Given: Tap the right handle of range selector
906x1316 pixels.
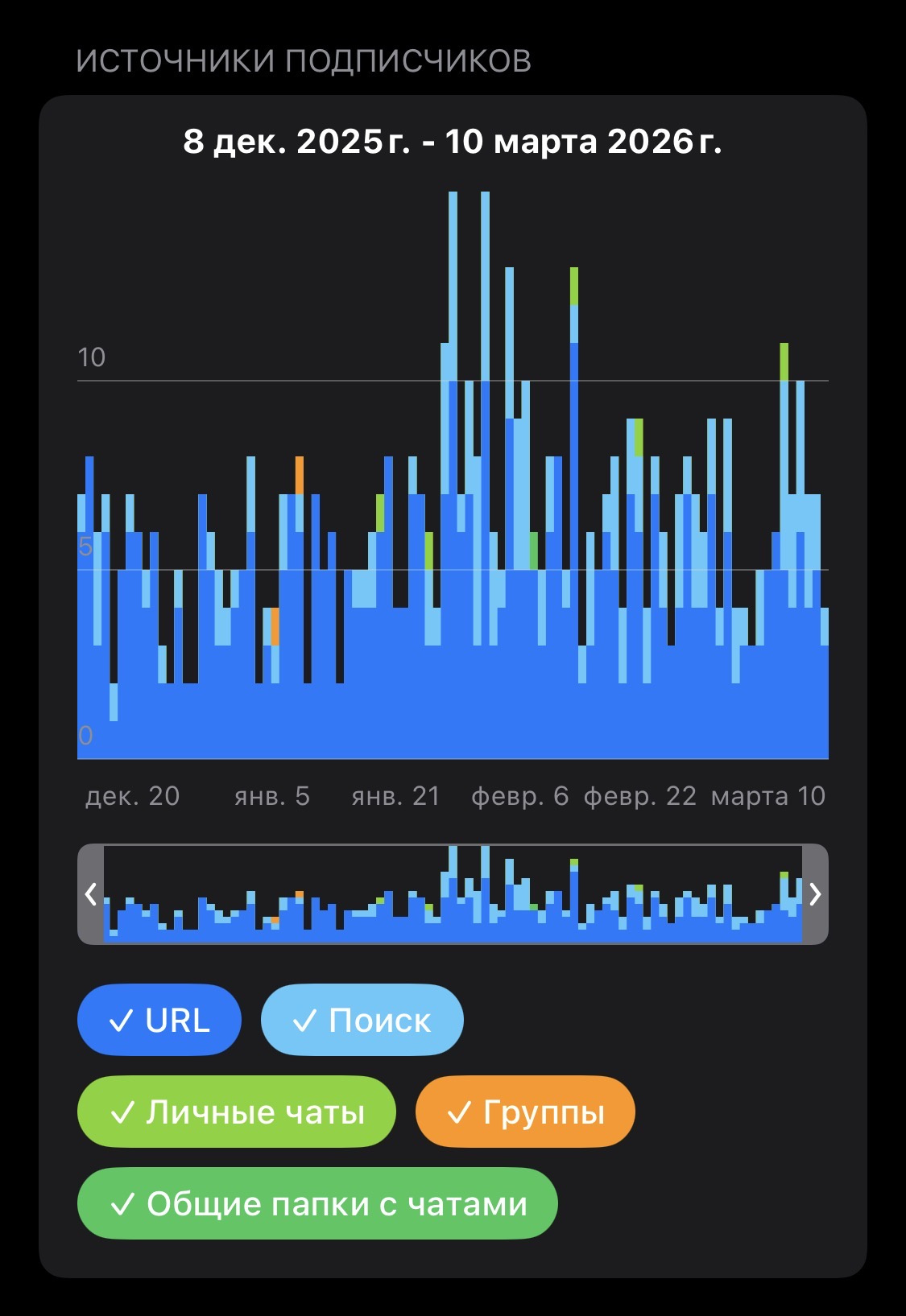Looking at the screenshot, I should (x=815, y=894).
